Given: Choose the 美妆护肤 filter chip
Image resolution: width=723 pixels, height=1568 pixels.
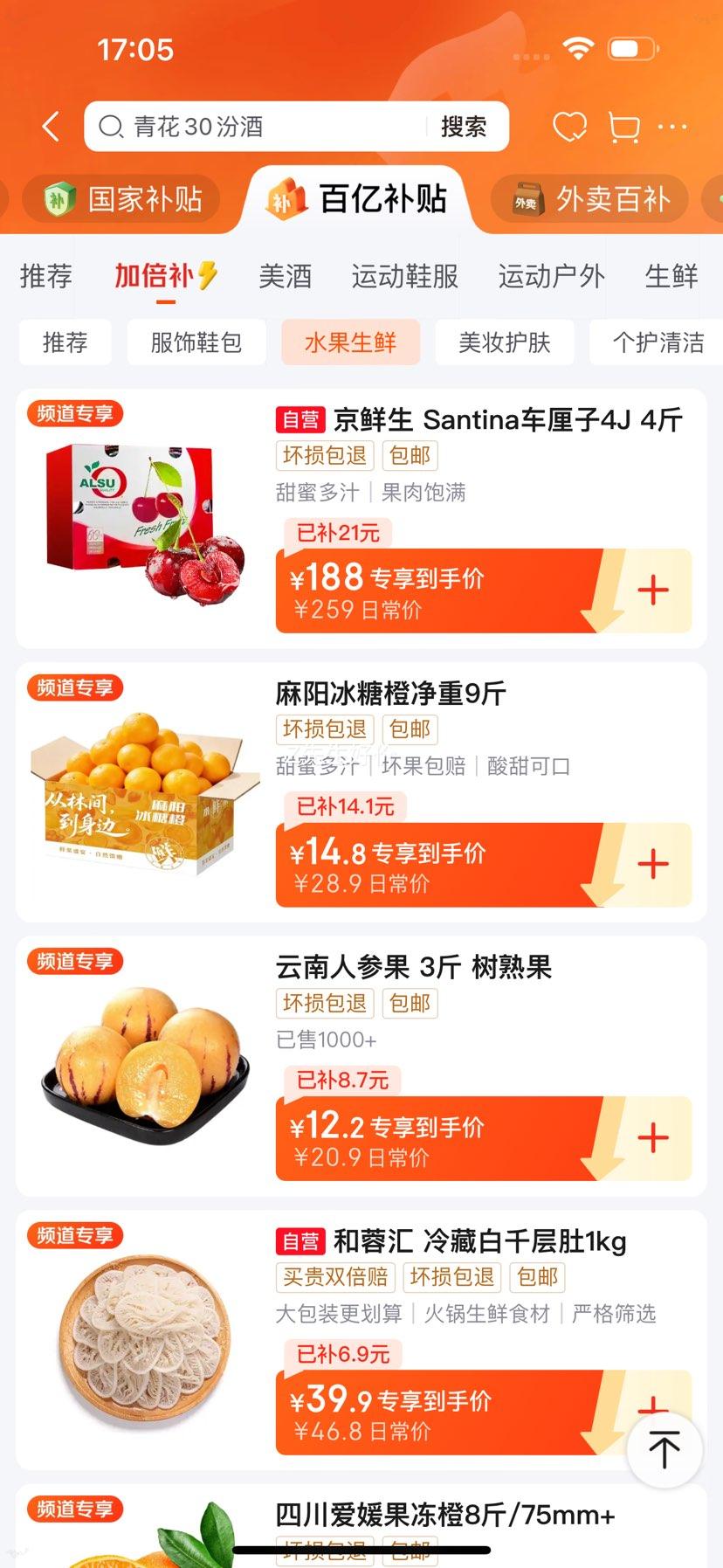Looking at the screenshot, I should coord(505,342).
